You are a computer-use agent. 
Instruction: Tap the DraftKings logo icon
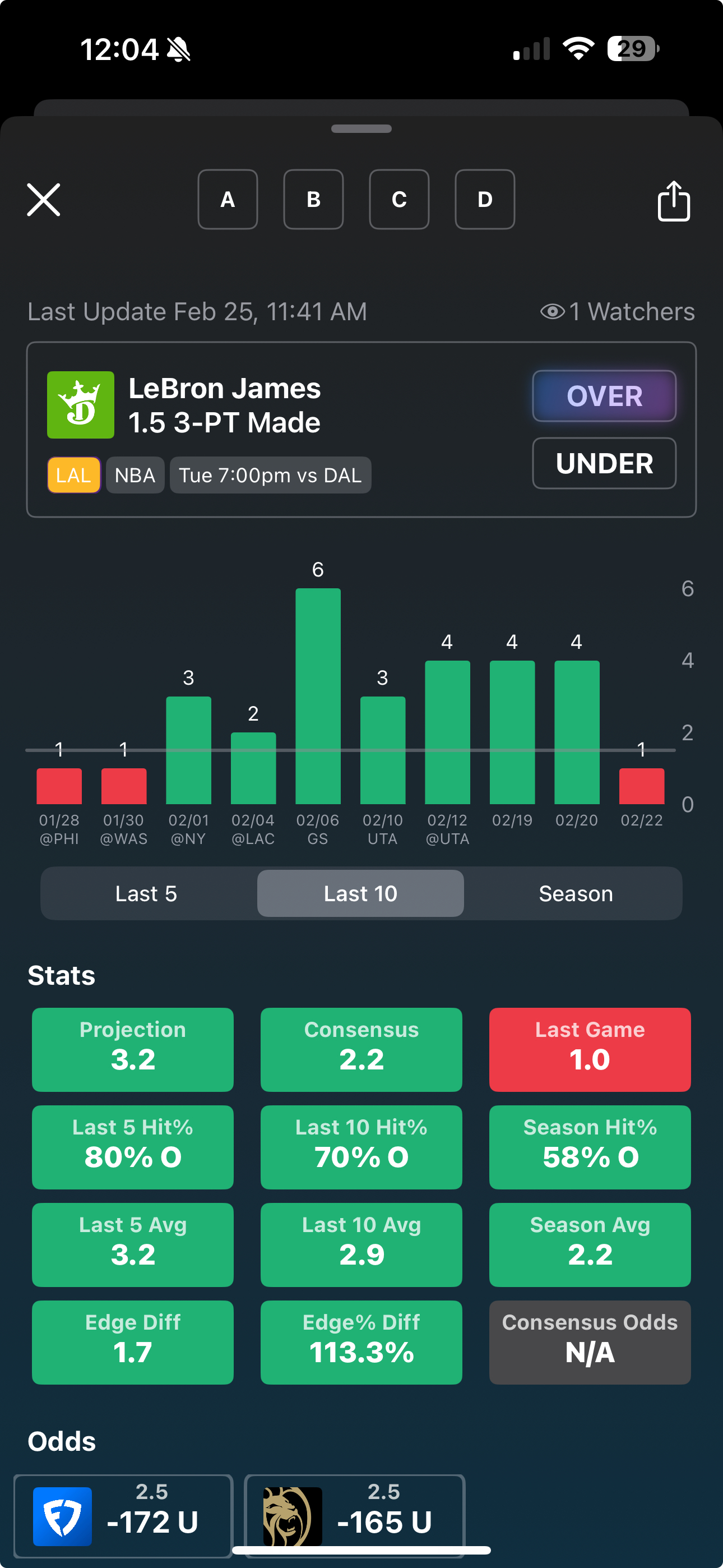click(x=80, y=405)
